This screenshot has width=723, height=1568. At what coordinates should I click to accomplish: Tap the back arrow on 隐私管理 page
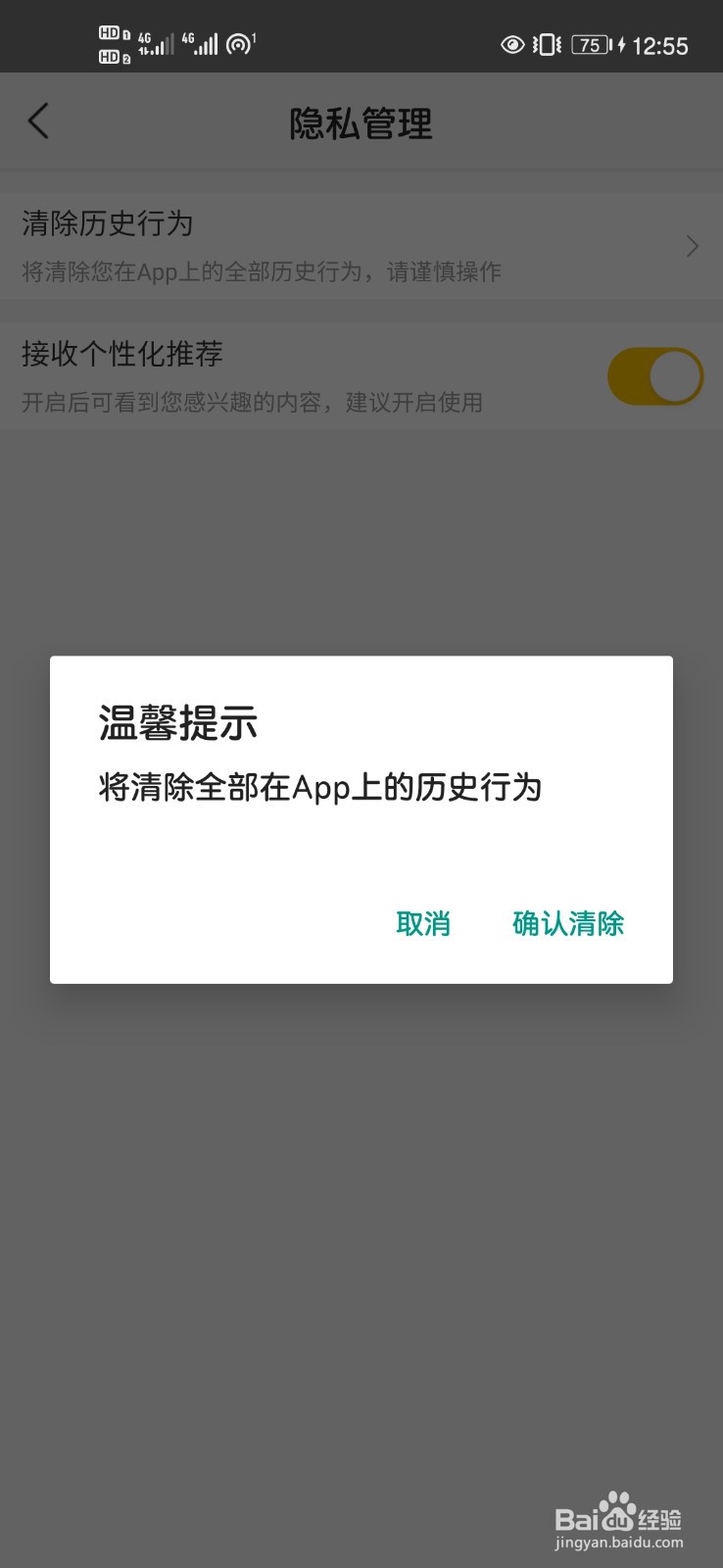pos(38,121)
